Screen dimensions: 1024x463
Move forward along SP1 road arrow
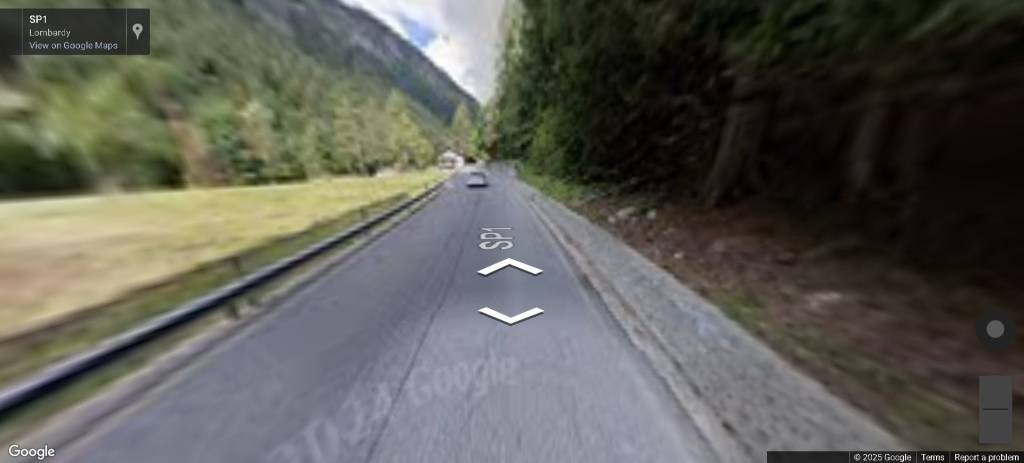pos(510,267)
